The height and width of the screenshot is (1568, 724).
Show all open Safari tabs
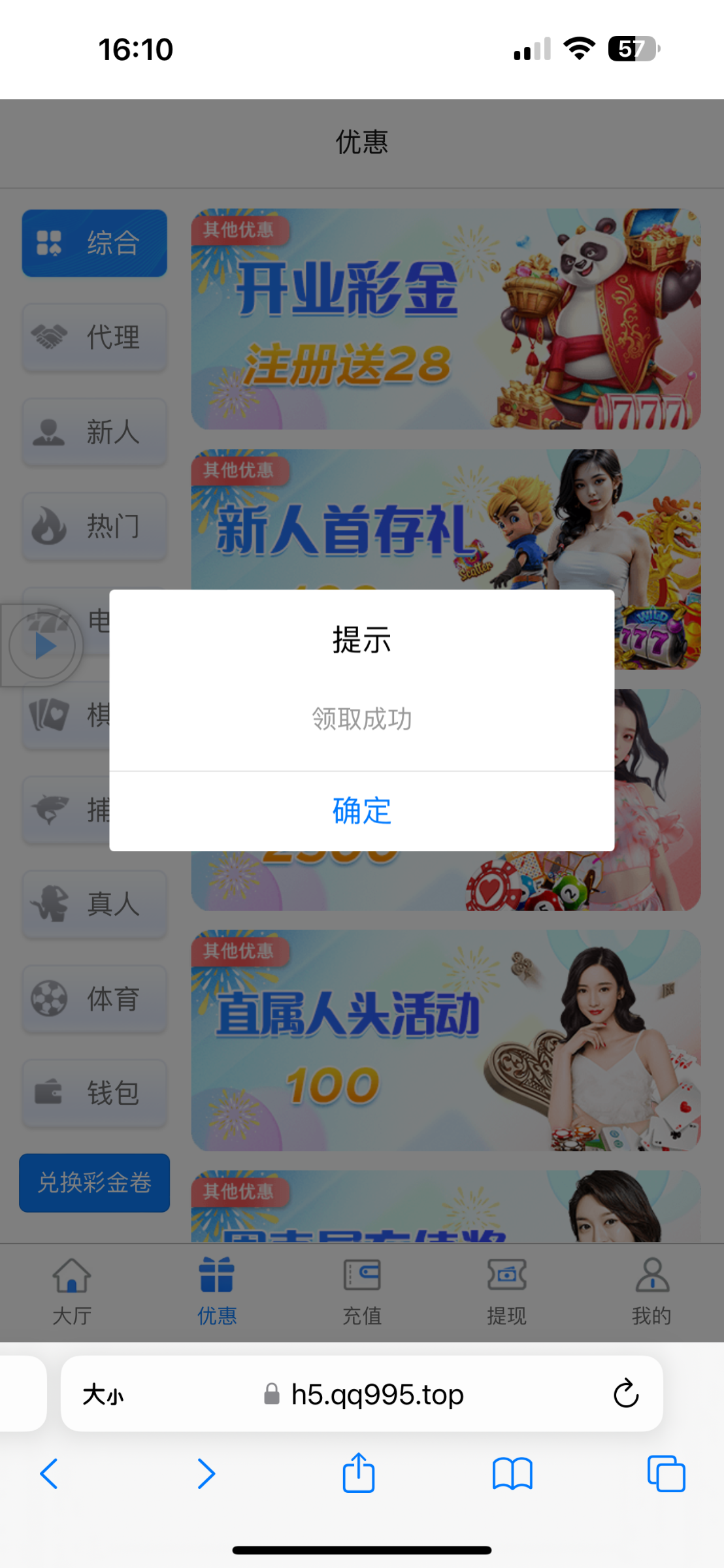(666, 1474)
